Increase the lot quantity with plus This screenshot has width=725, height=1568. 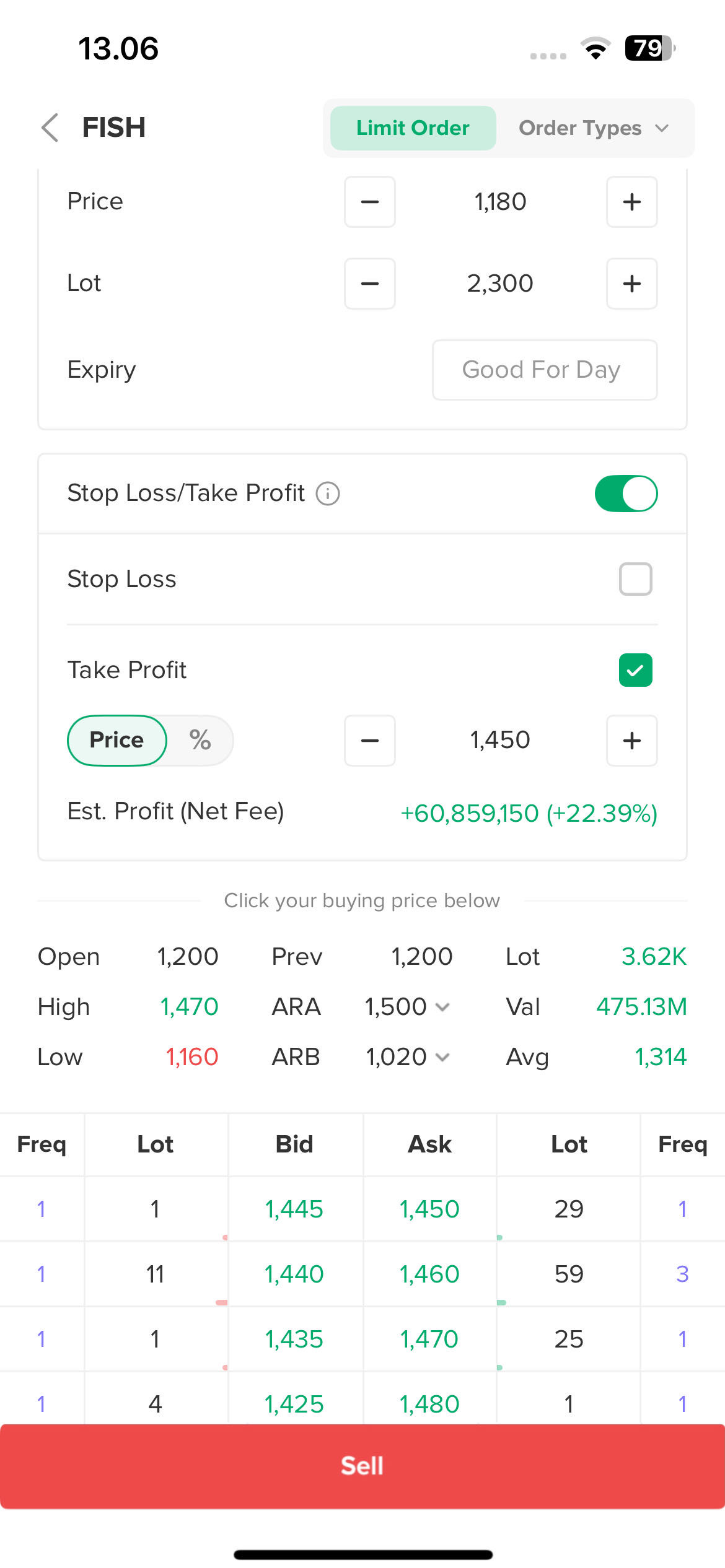[631, 284]
